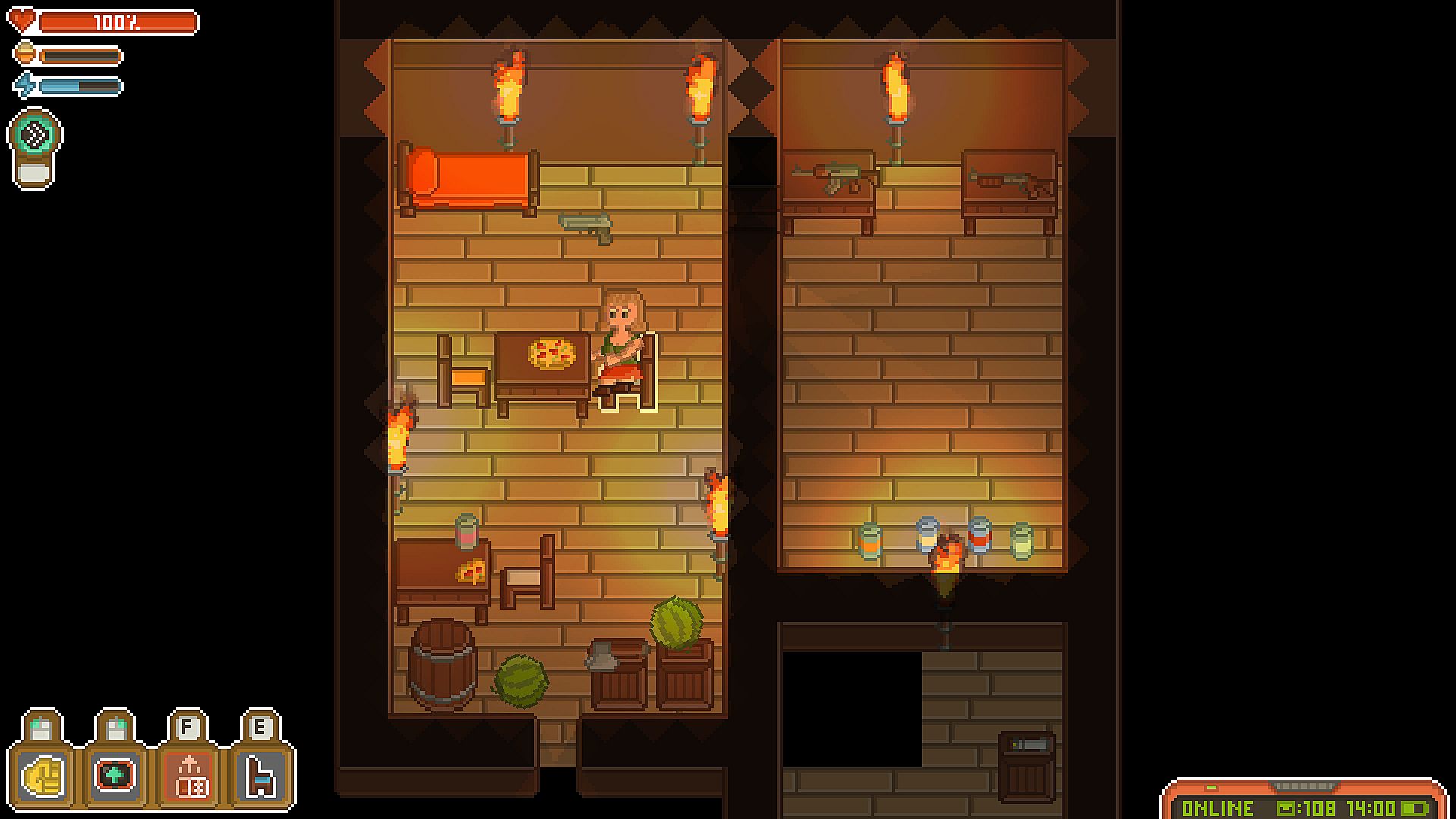Activate the build mode slot
Viewport: 1456px width, 819px height.
tap(187, 777)
